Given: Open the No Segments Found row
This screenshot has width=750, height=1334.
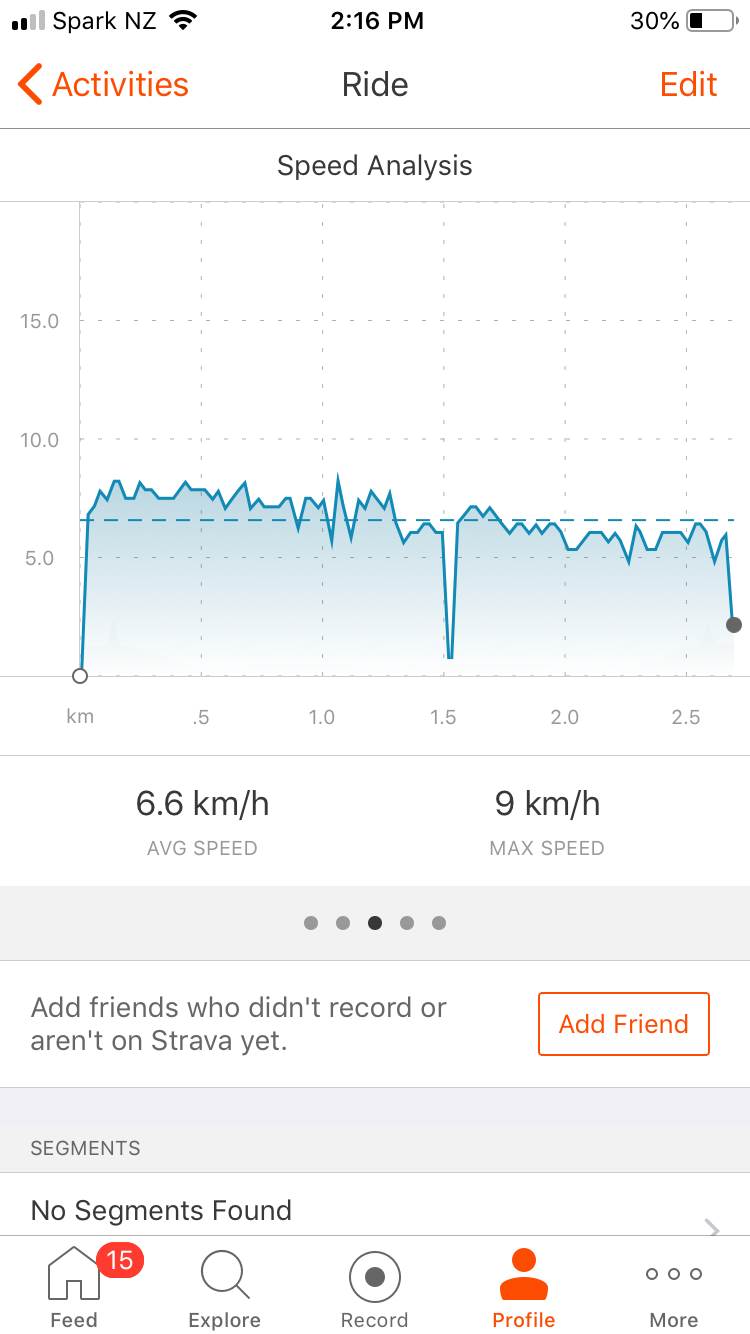Looking at the screenshot, I should (x=374, y=1211).
